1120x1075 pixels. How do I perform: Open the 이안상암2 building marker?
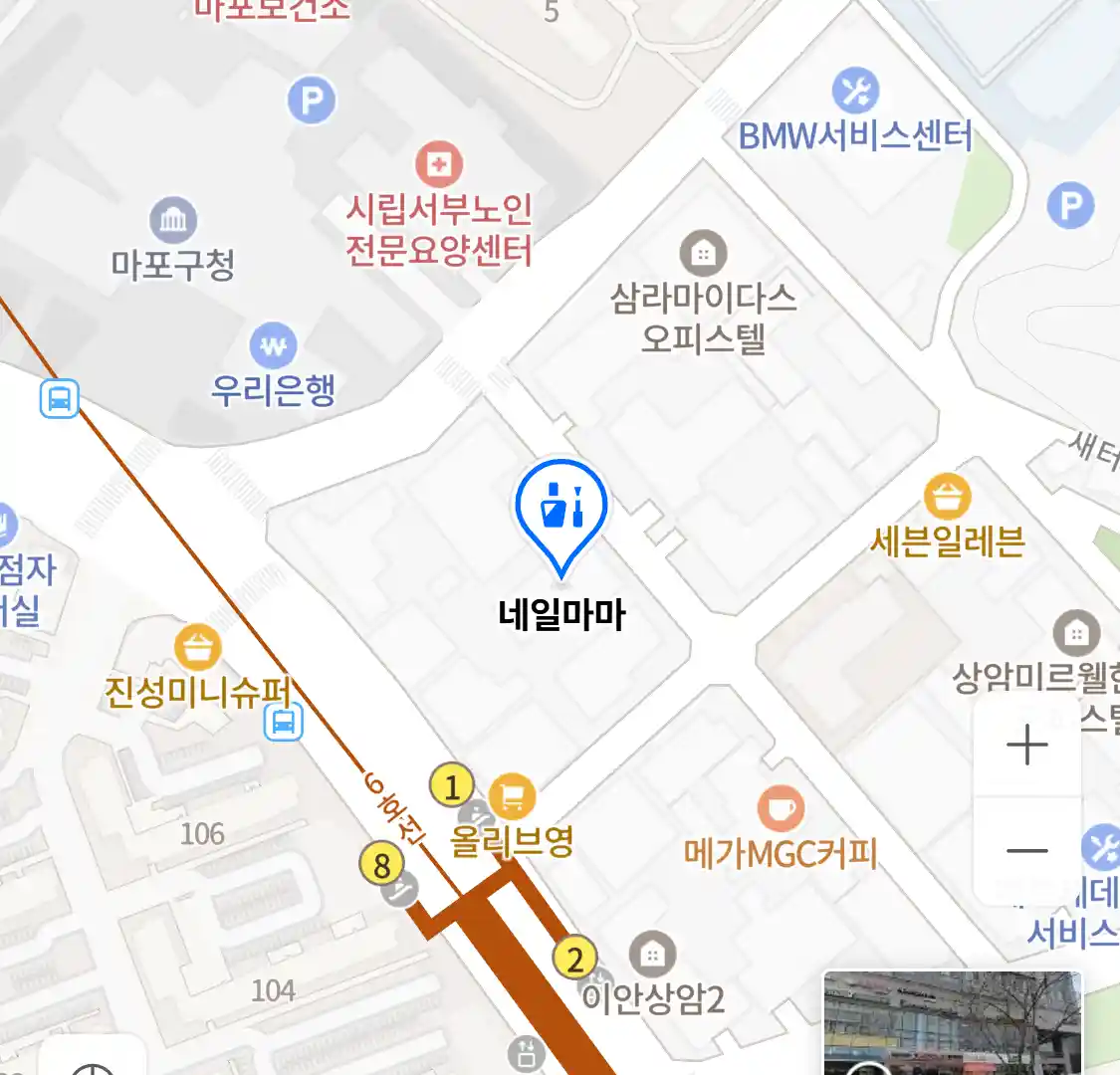(652, 956)
